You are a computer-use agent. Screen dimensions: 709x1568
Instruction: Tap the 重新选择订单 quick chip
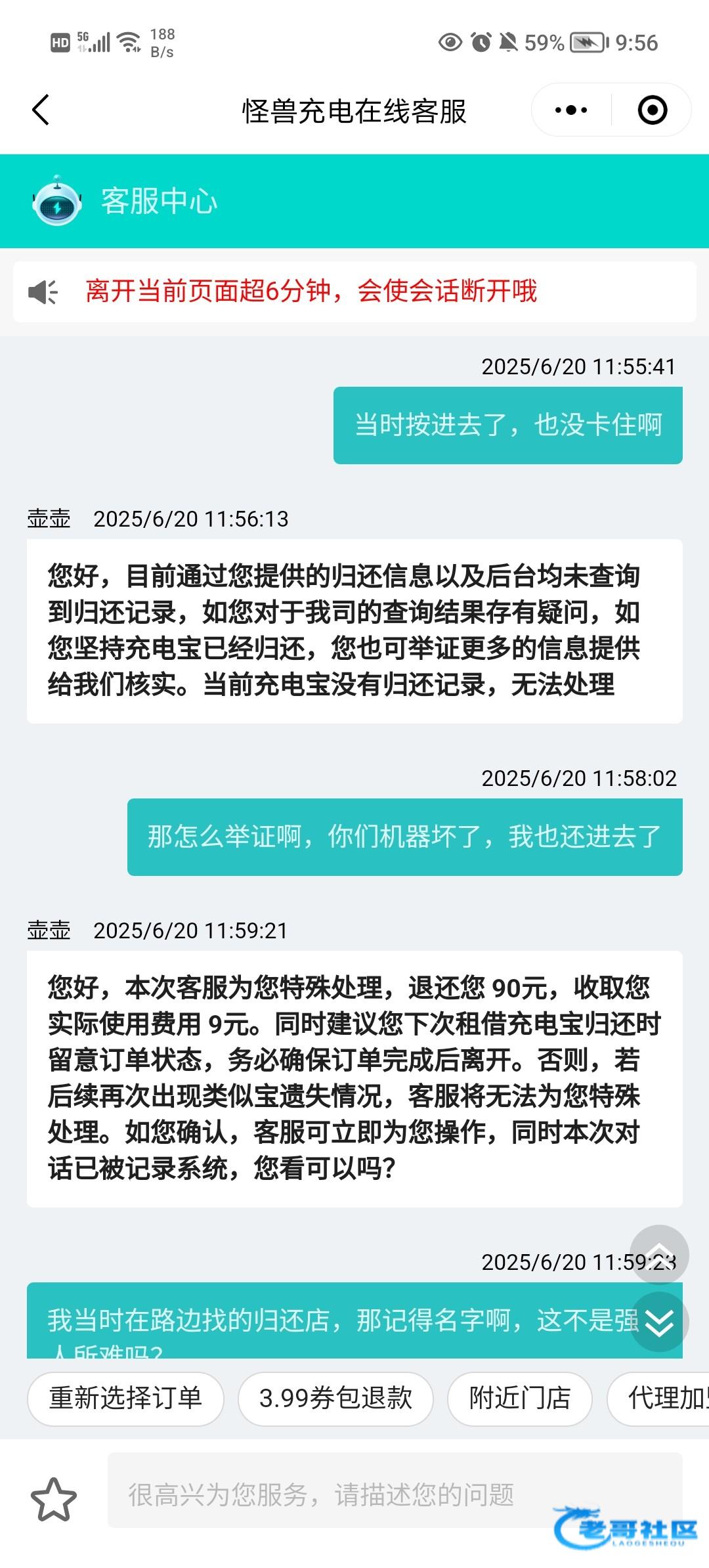pyautogui.click(x=125, y=1399)
